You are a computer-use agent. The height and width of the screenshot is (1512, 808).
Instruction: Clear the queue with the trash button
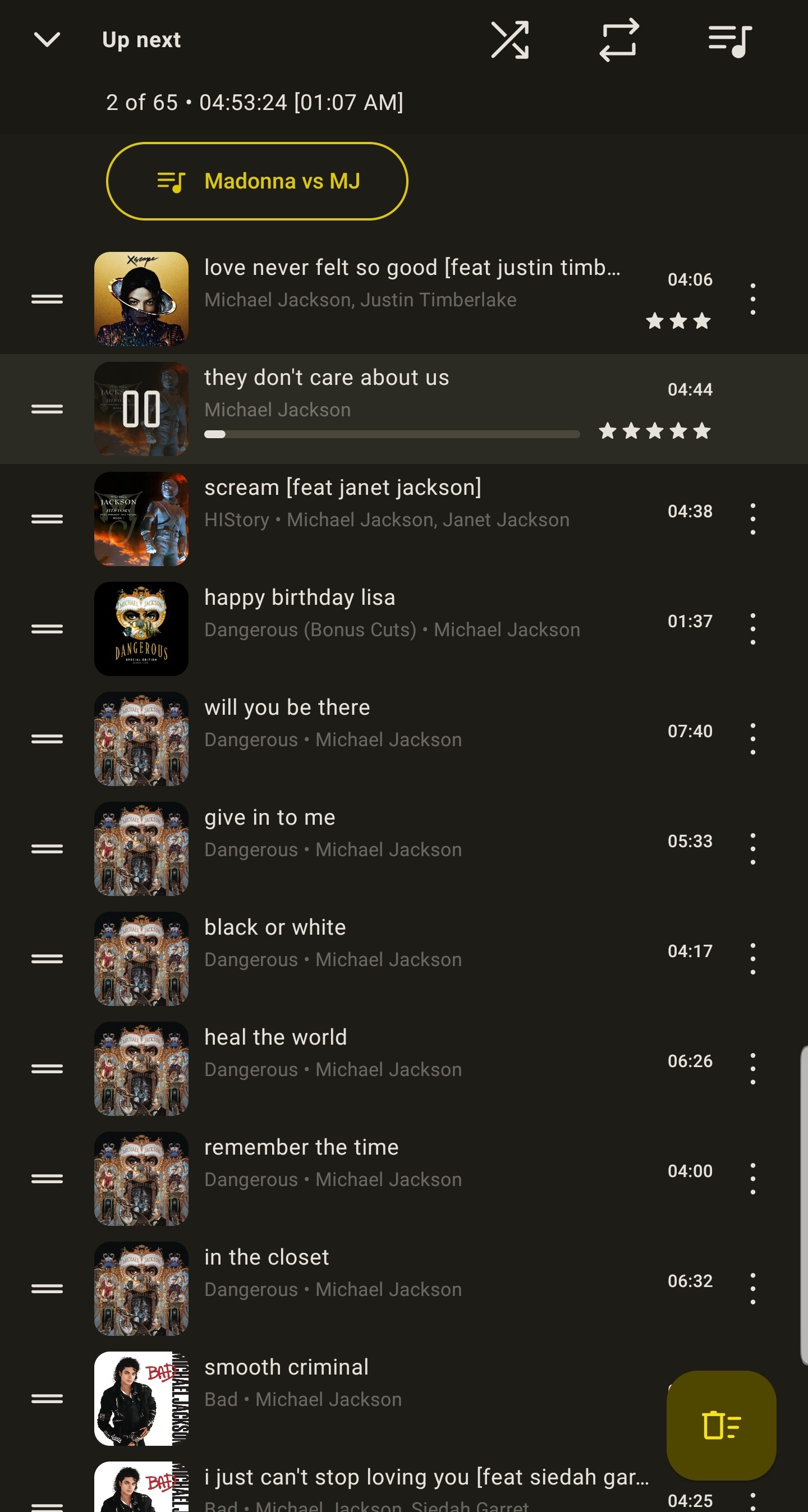tap(721, 1425)
